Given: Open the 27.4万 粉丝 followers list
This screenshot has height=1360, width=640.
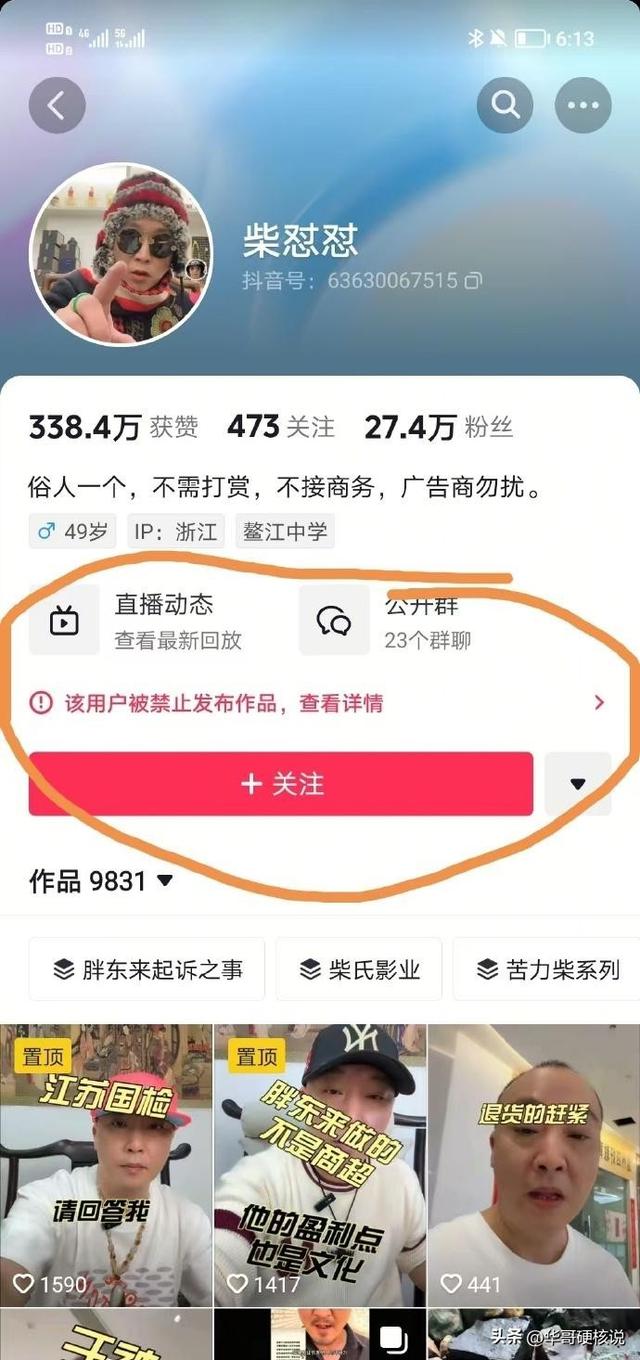Looking at the screenshot, I should 438,428.
